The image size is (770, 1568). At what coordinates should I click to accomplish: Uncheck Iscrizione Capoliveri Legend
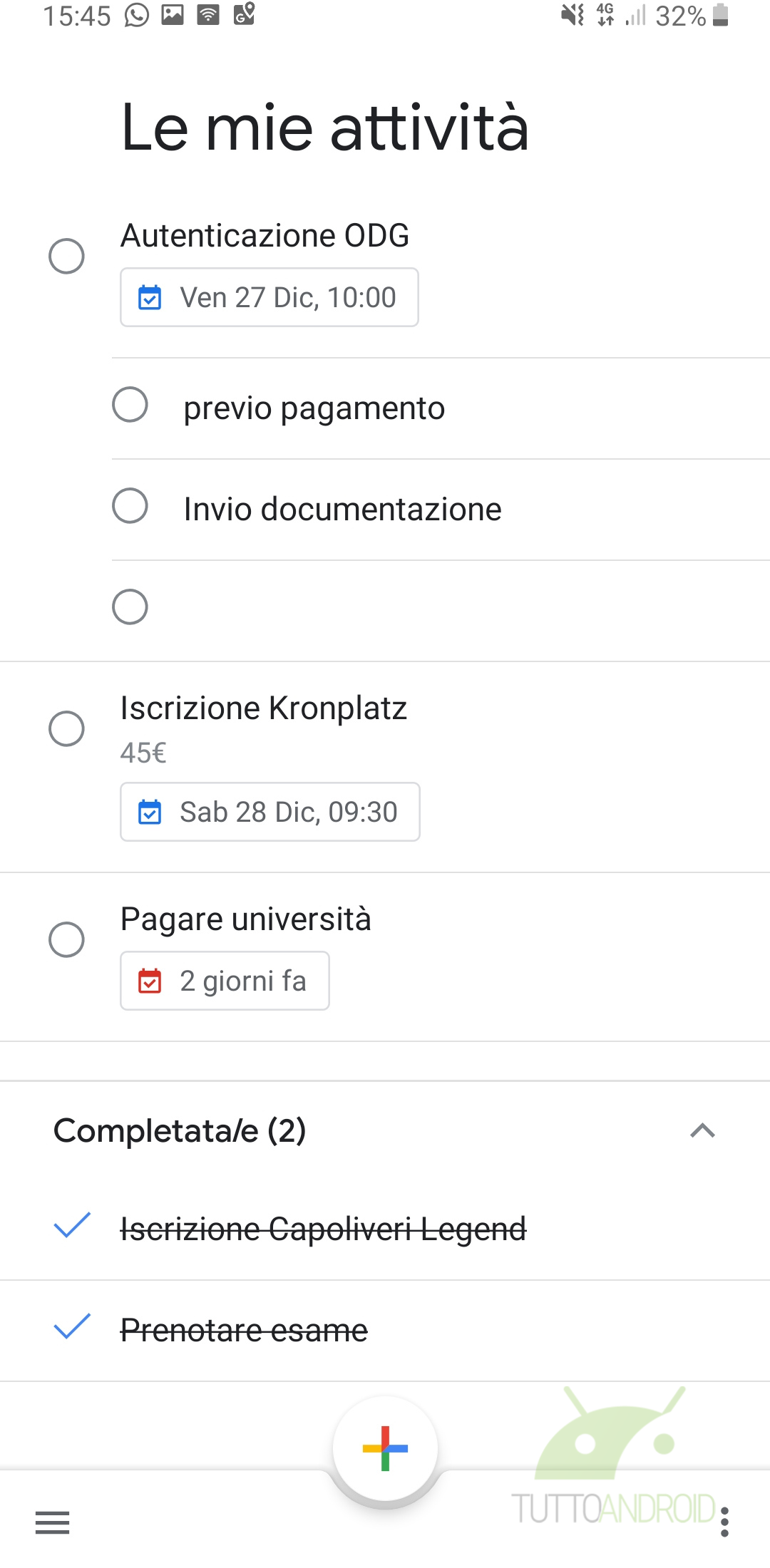tap(72, 1225)
